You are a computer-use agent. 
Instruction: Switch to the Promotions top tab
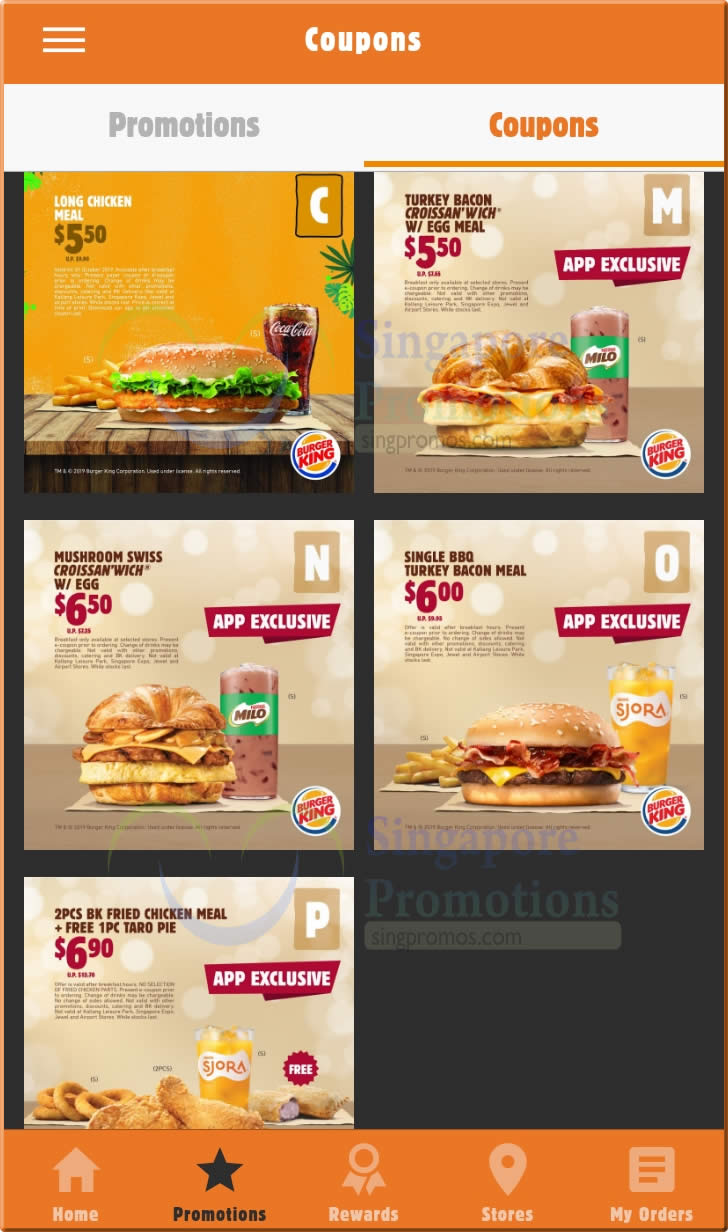[184, 126]
